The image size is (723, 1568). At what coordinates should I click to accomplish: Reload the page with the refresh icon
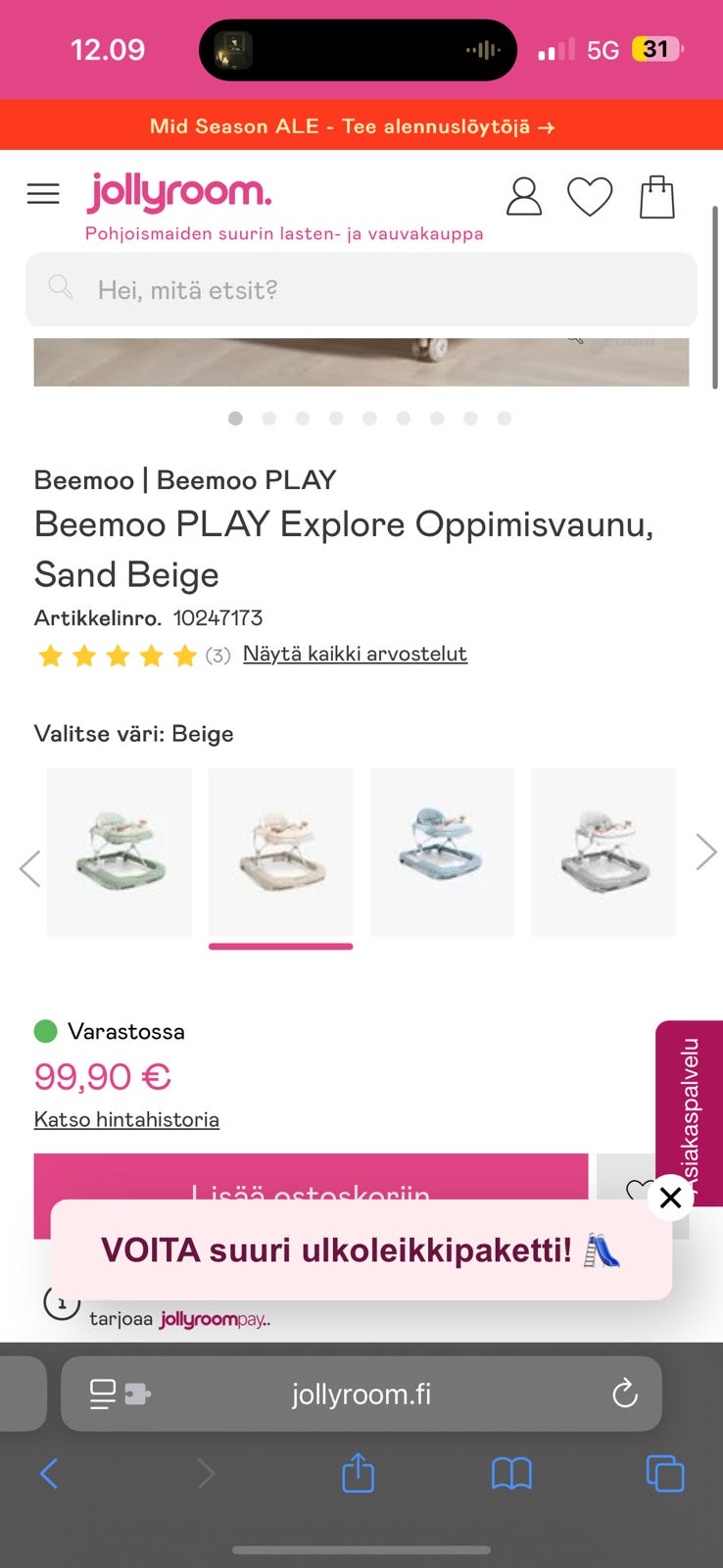(625, 1394)
